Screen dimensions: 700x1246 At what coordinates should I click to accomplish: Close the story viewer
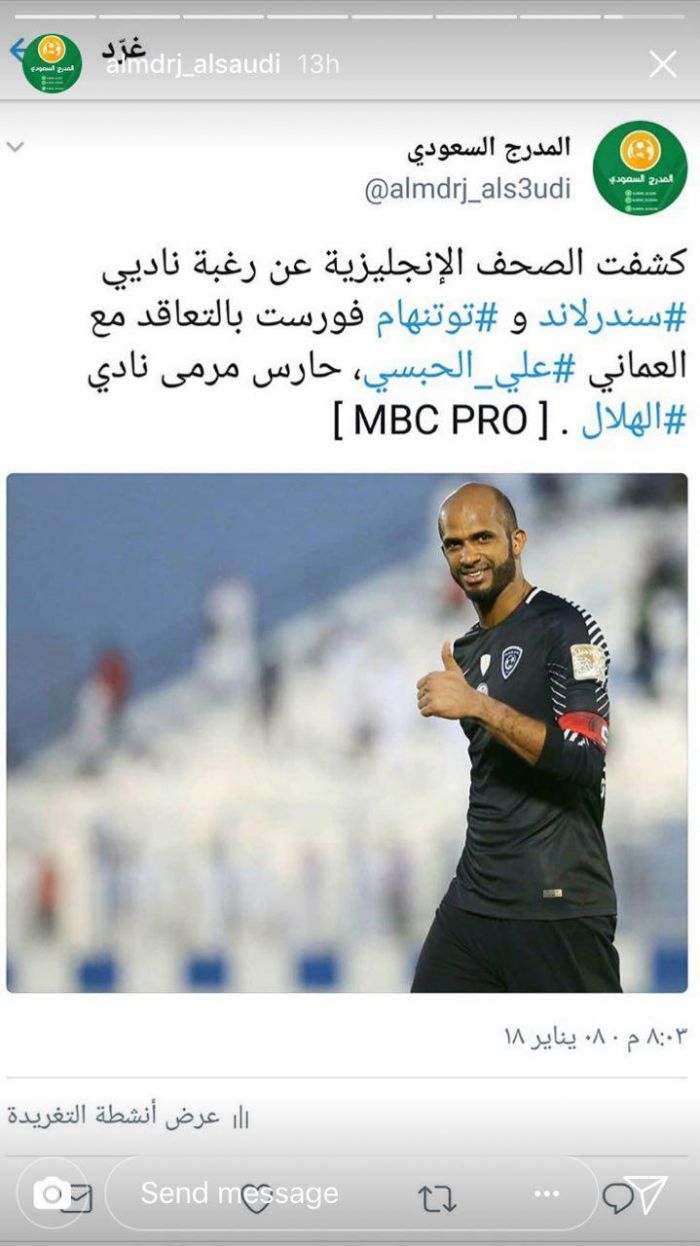(662, 65)
